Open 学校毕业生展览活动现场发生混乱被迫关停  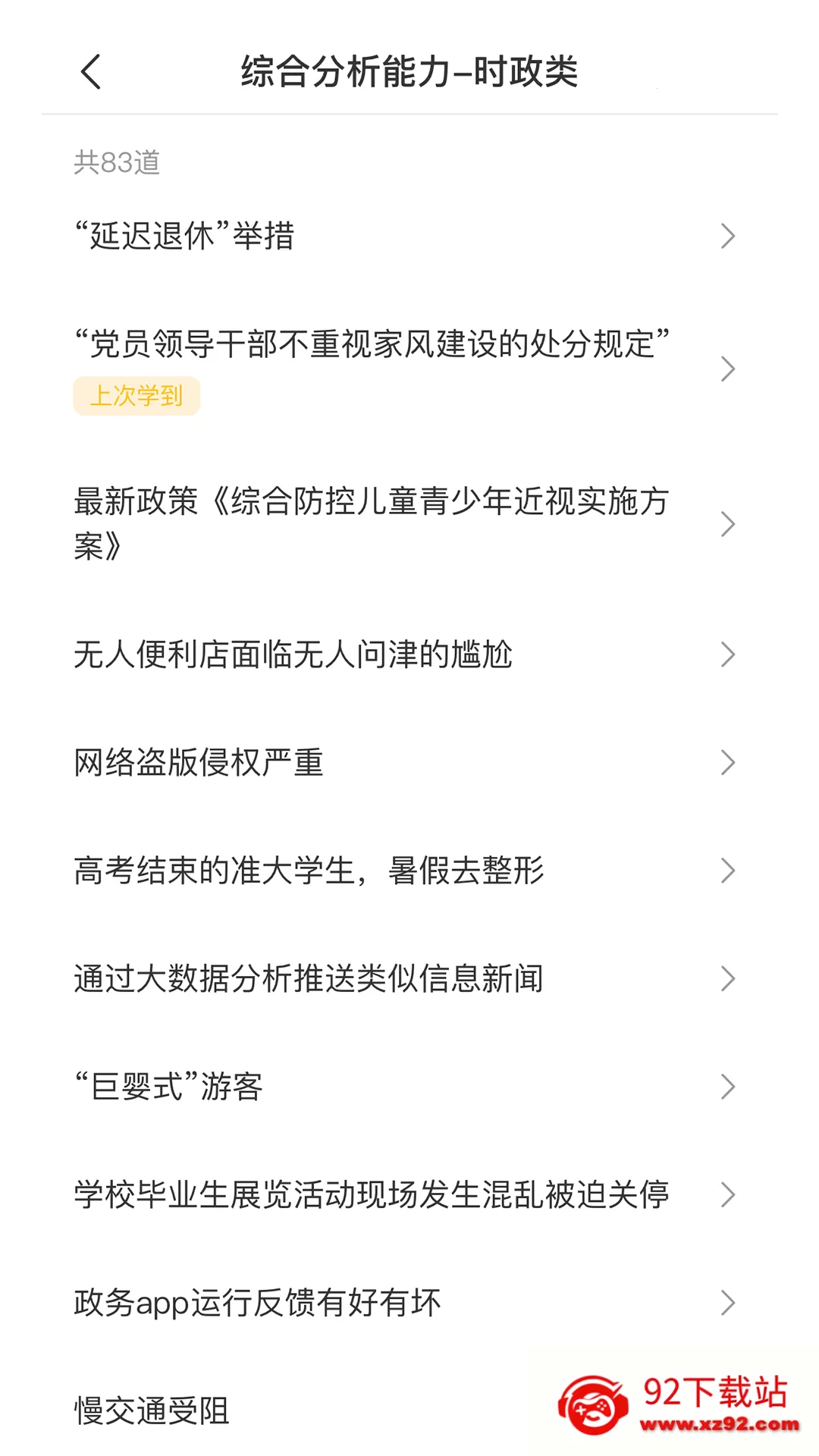point(372,1195)
